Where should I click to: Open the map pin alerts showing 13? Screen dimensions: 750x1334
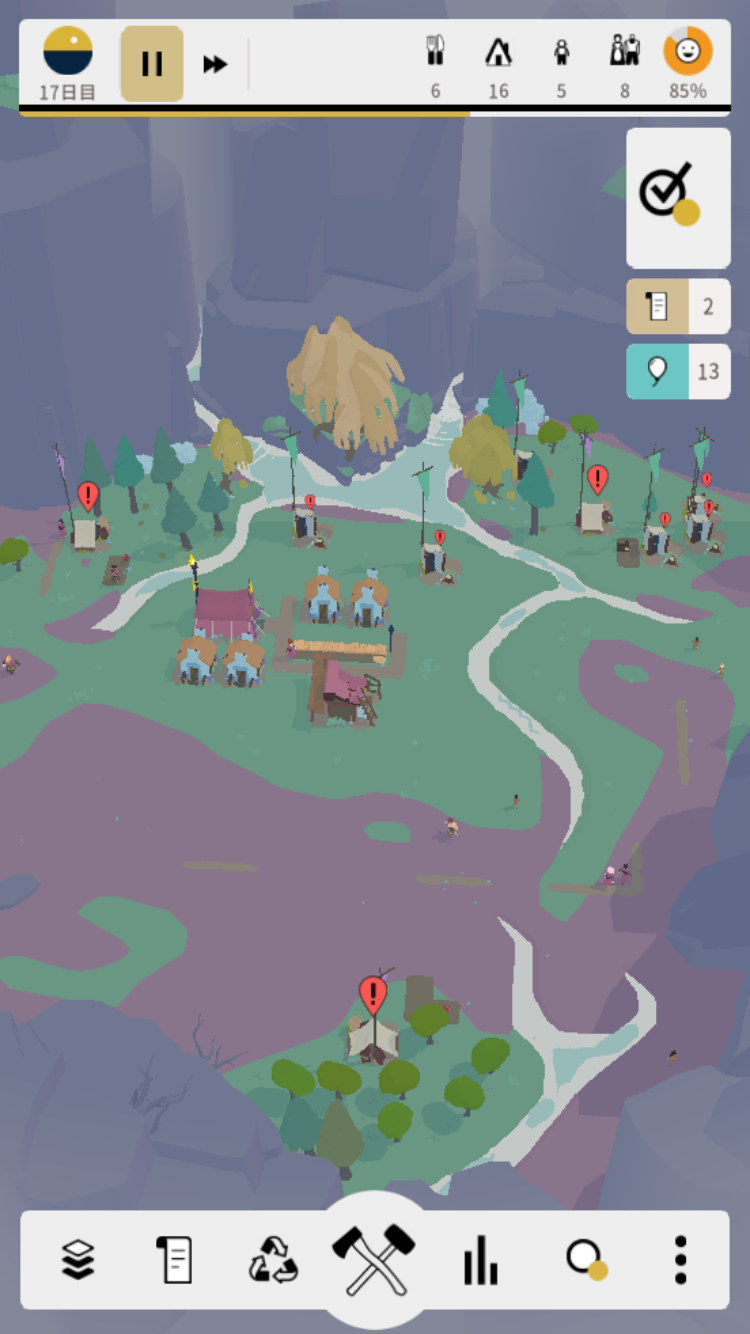677,371
